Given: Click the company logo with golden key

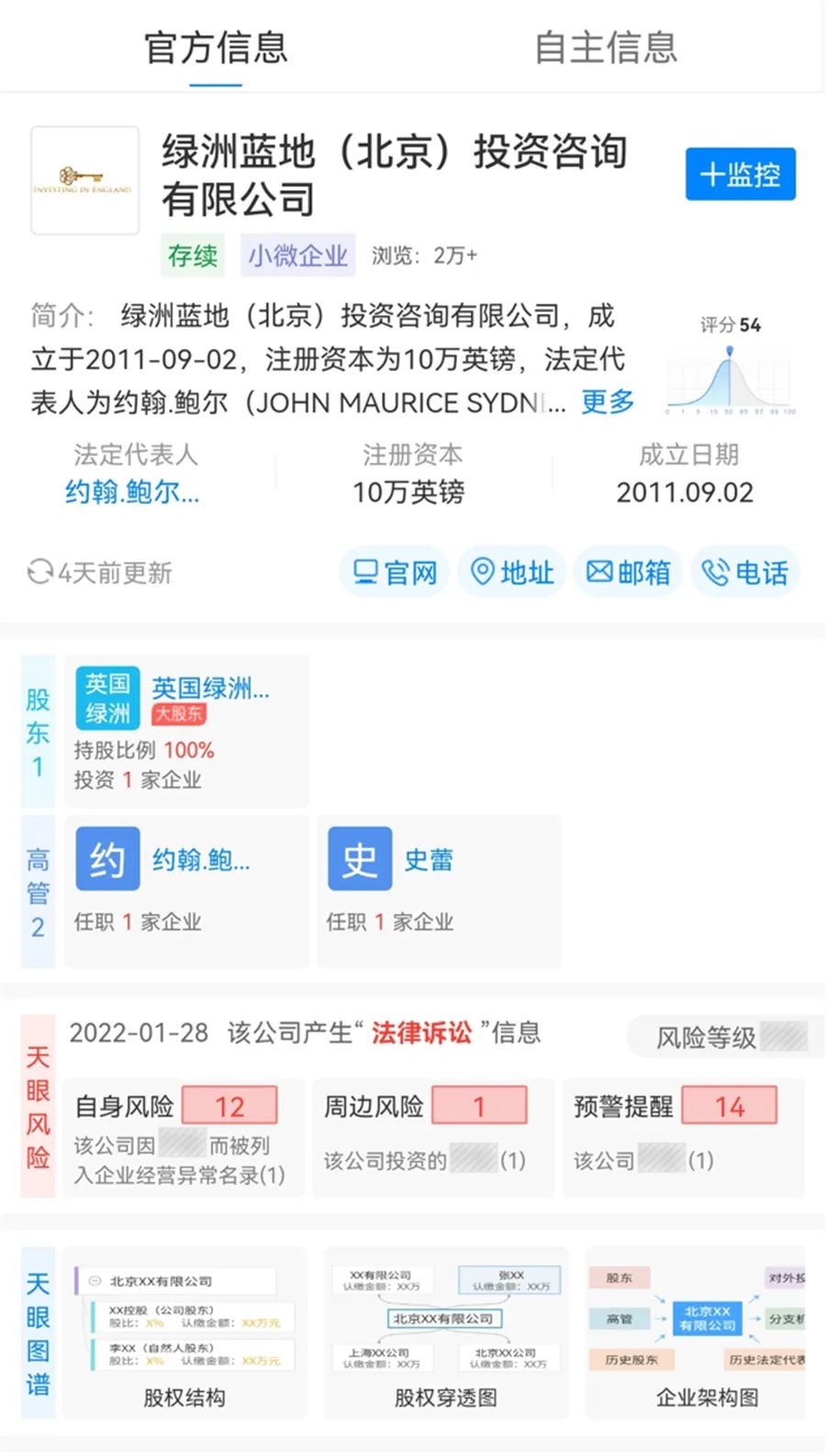Looking at the screenshot, I should (84, 180).
